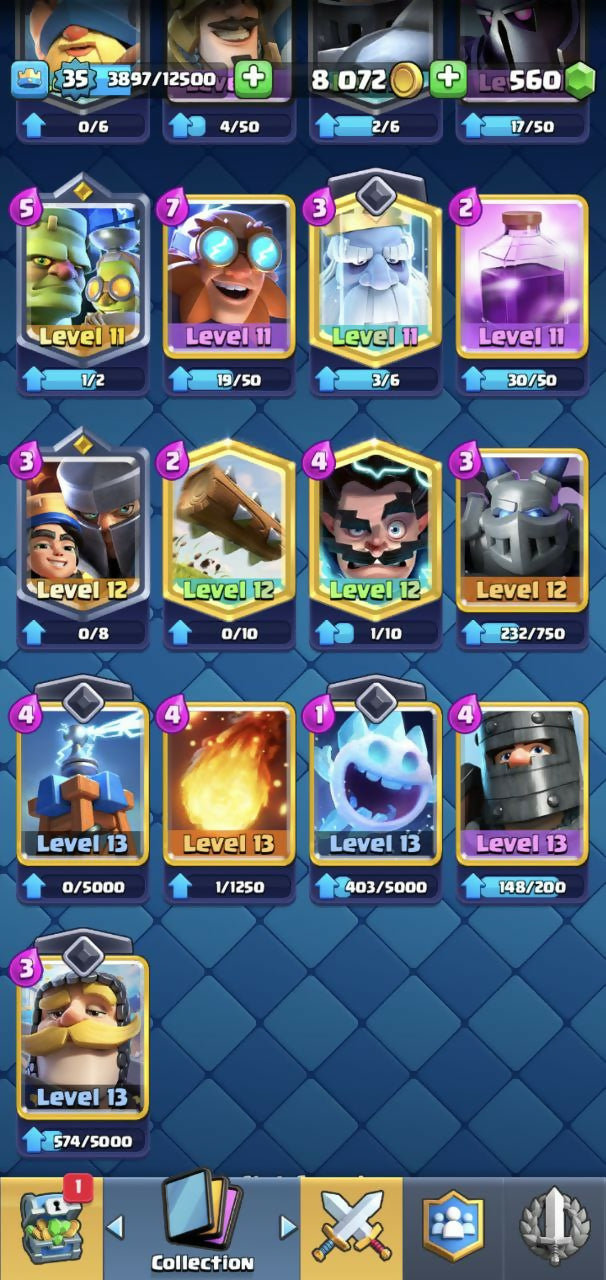Select the Electro Giant card
This screenshot has width=606, height=1280.
point(229,276)
